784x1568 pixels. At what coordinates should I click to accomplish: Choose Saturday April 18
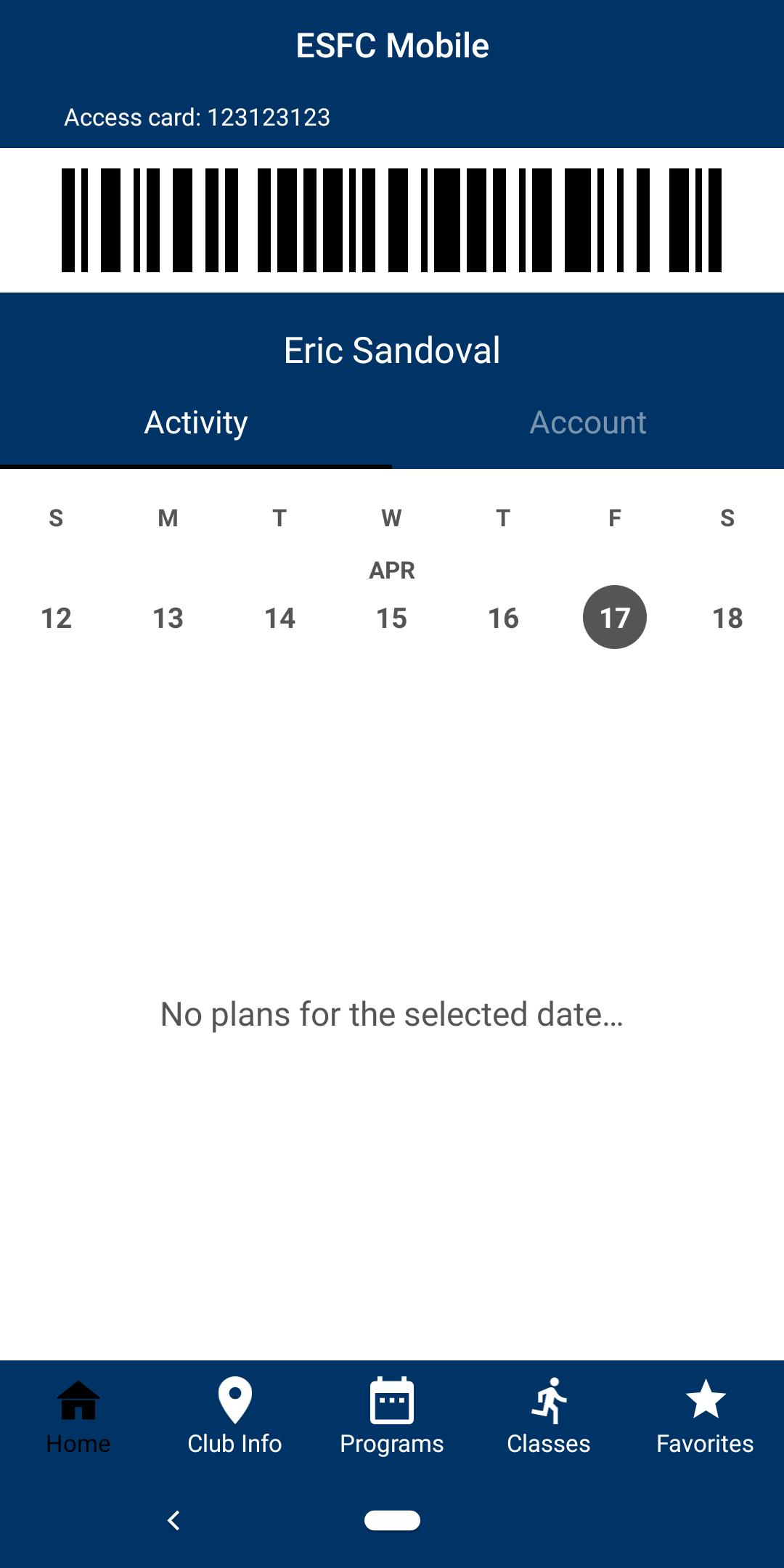coord(727,618)
